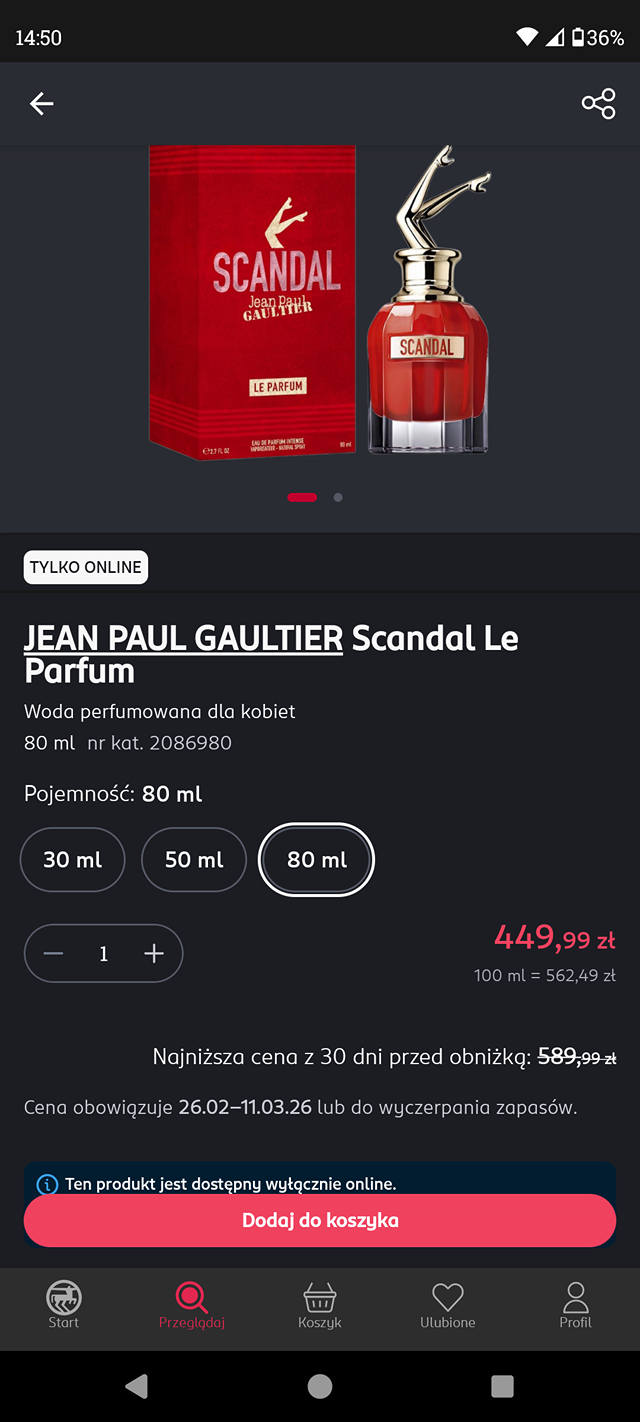
Task: Switch to the Start tab
Action: 64,1306
